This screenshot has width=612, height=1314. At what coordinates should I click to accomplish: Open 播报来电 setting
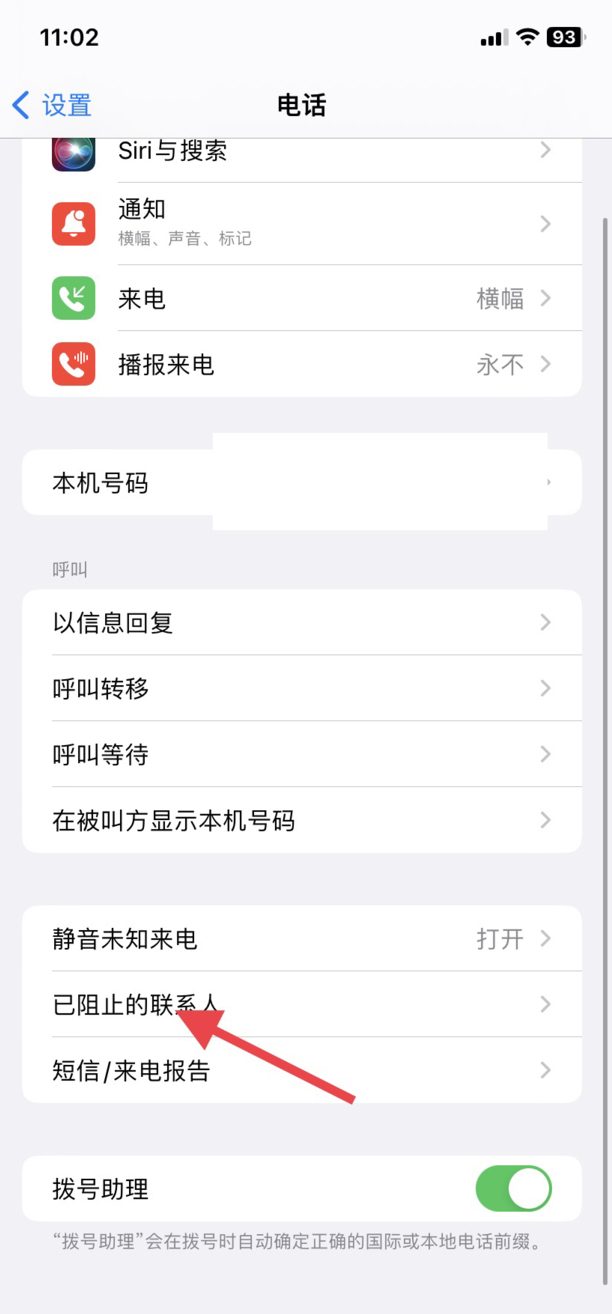(300, 365)
